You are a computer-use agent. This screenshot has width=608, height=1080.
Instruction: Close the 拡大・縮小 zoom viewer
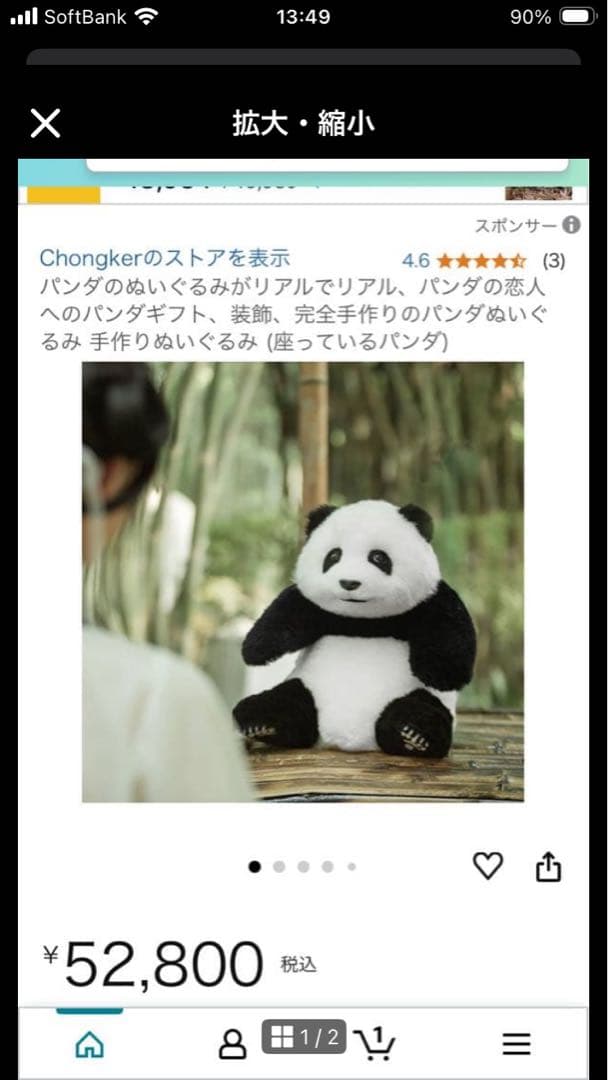(x=45, y=124)
